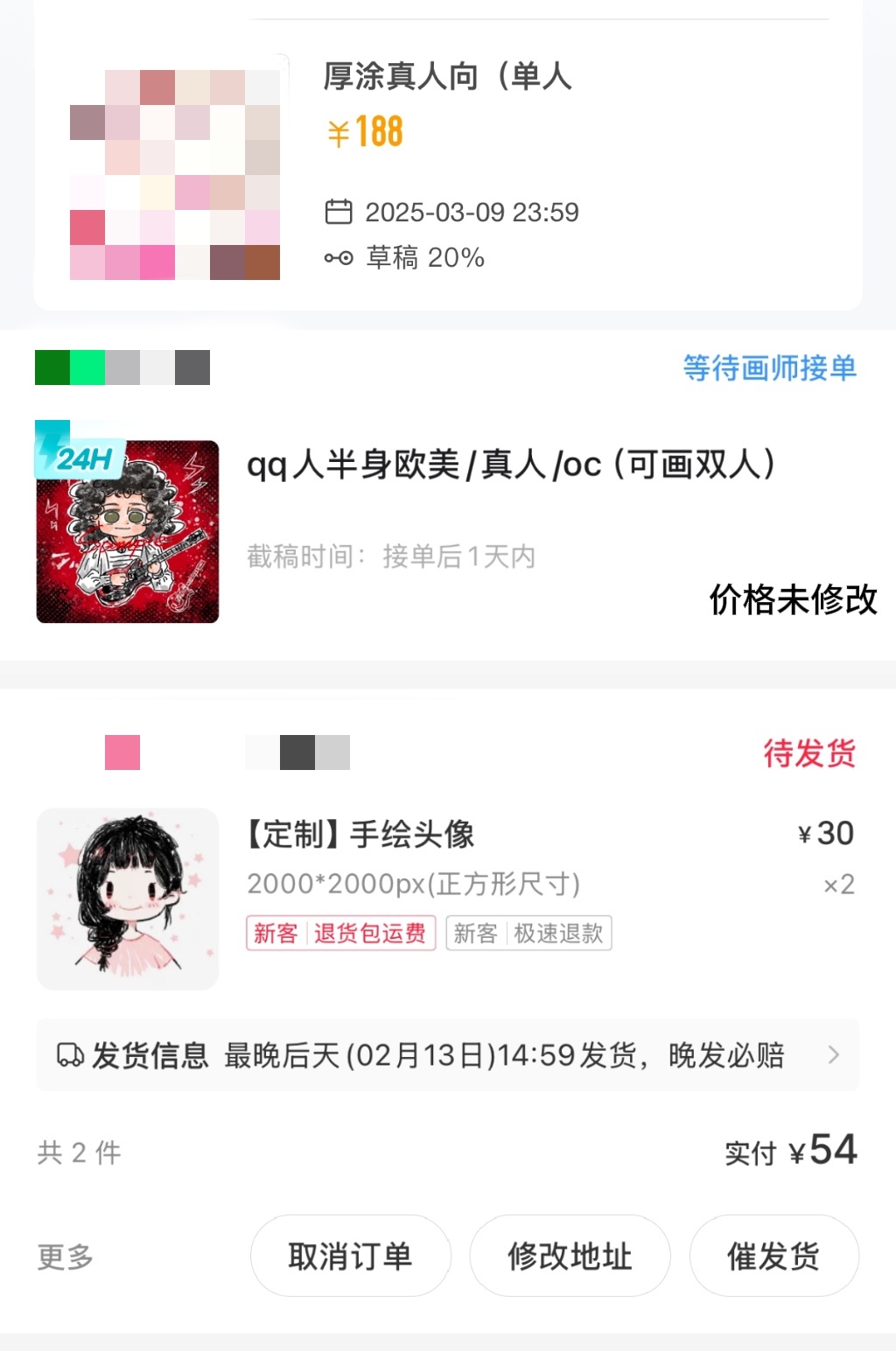Click the 等待画师接单 status link
The image size is (896, 1351).
[771, 368]
